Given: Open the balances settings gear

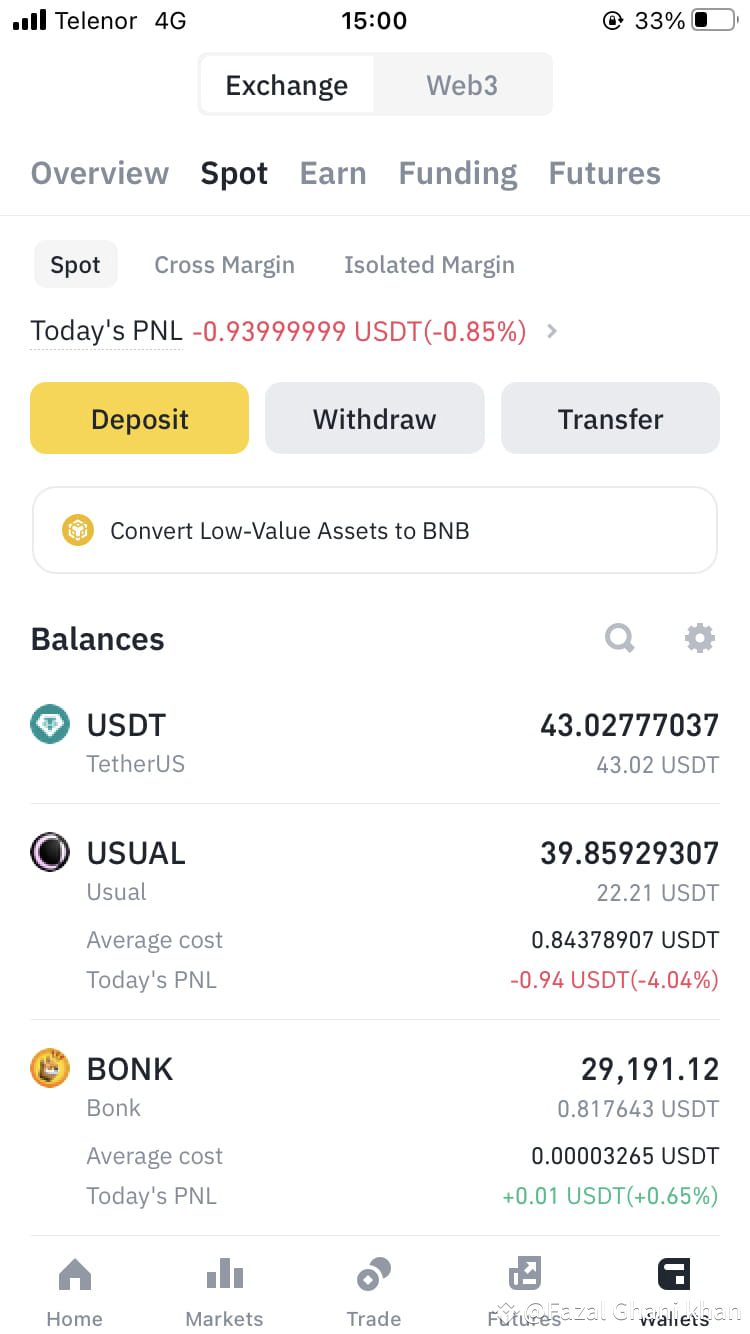Looking at the screenshot, I should pos(699,638).
